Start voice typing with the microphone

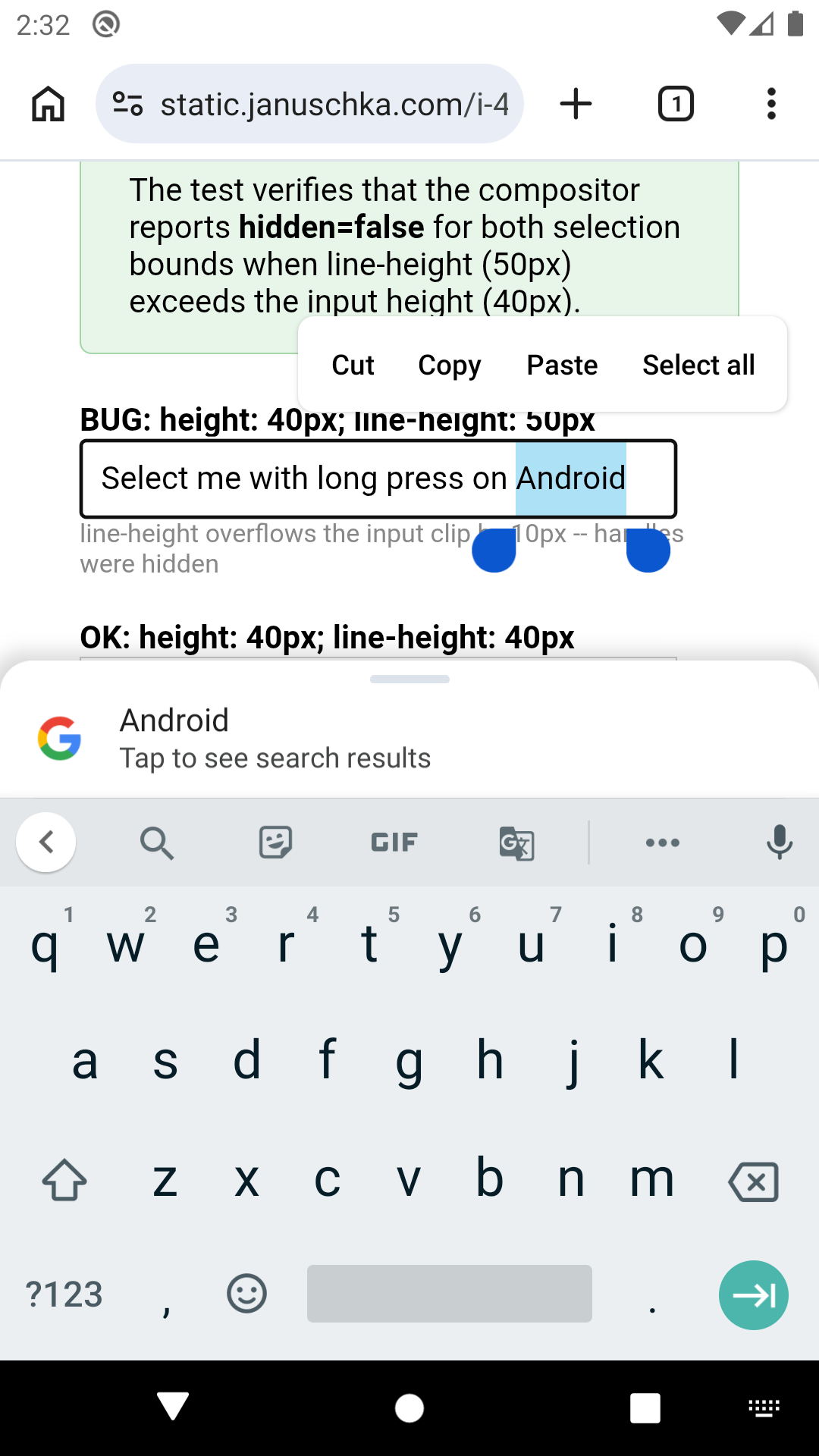(779, 843)
